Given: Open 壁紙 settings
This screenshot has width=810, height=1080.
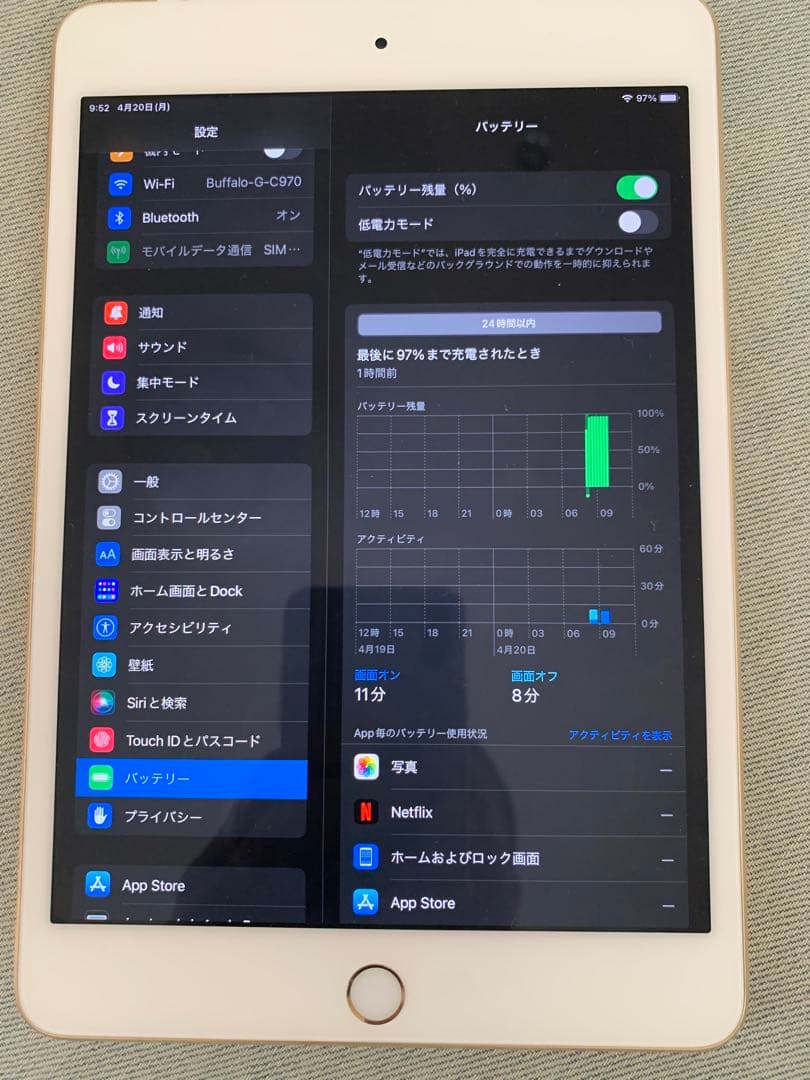Looking at the screenshot, I should (x=200, y=665).
